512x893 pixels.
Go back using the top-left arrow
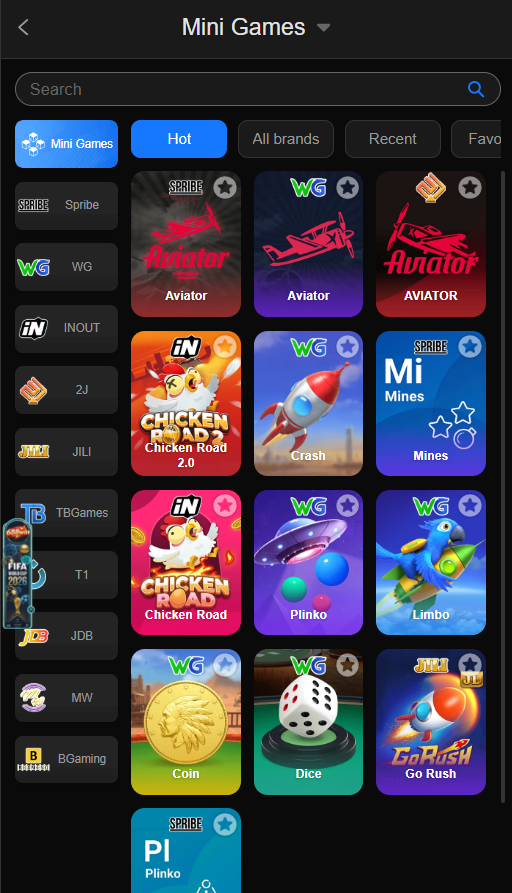click(23, 27)
